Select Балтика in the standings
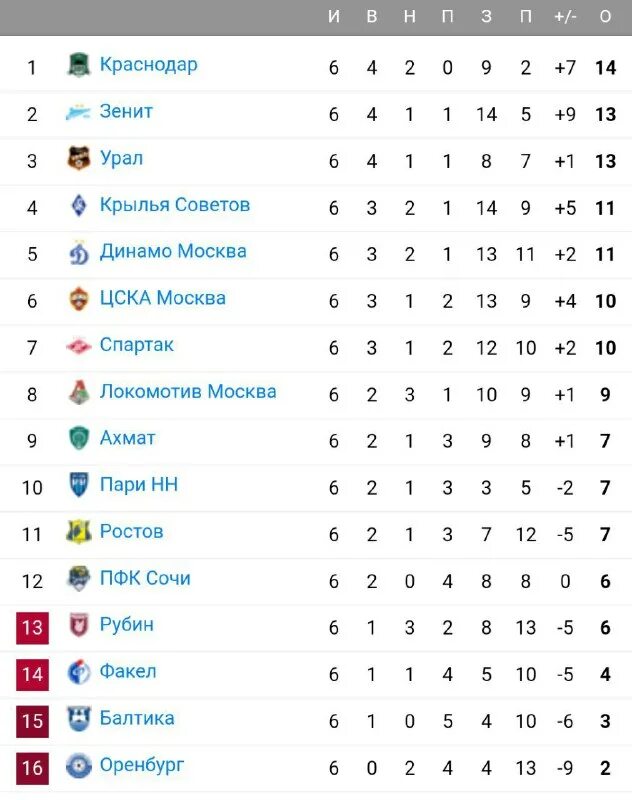 point(136,718)
